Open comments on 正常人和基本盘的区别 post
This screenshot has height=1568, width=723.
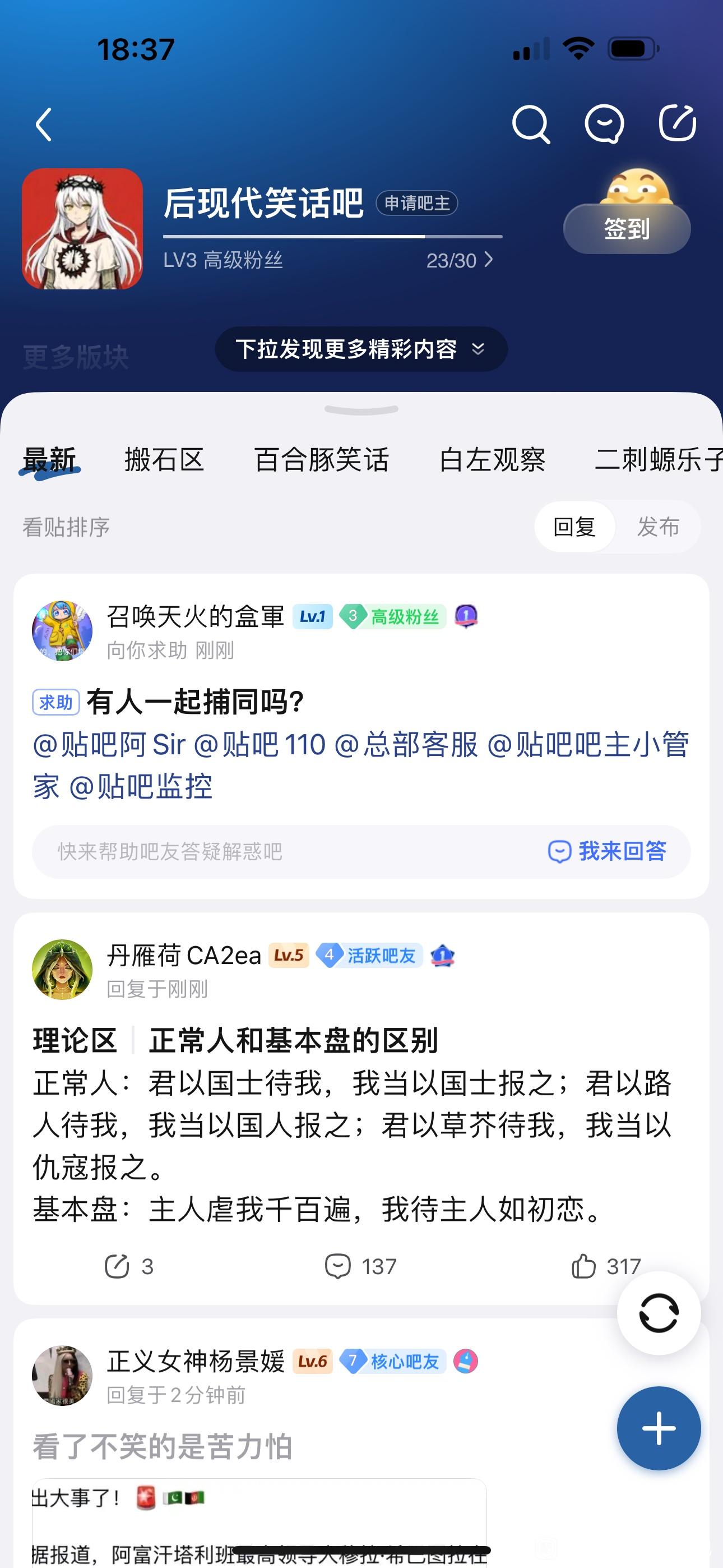point(360,1267)
